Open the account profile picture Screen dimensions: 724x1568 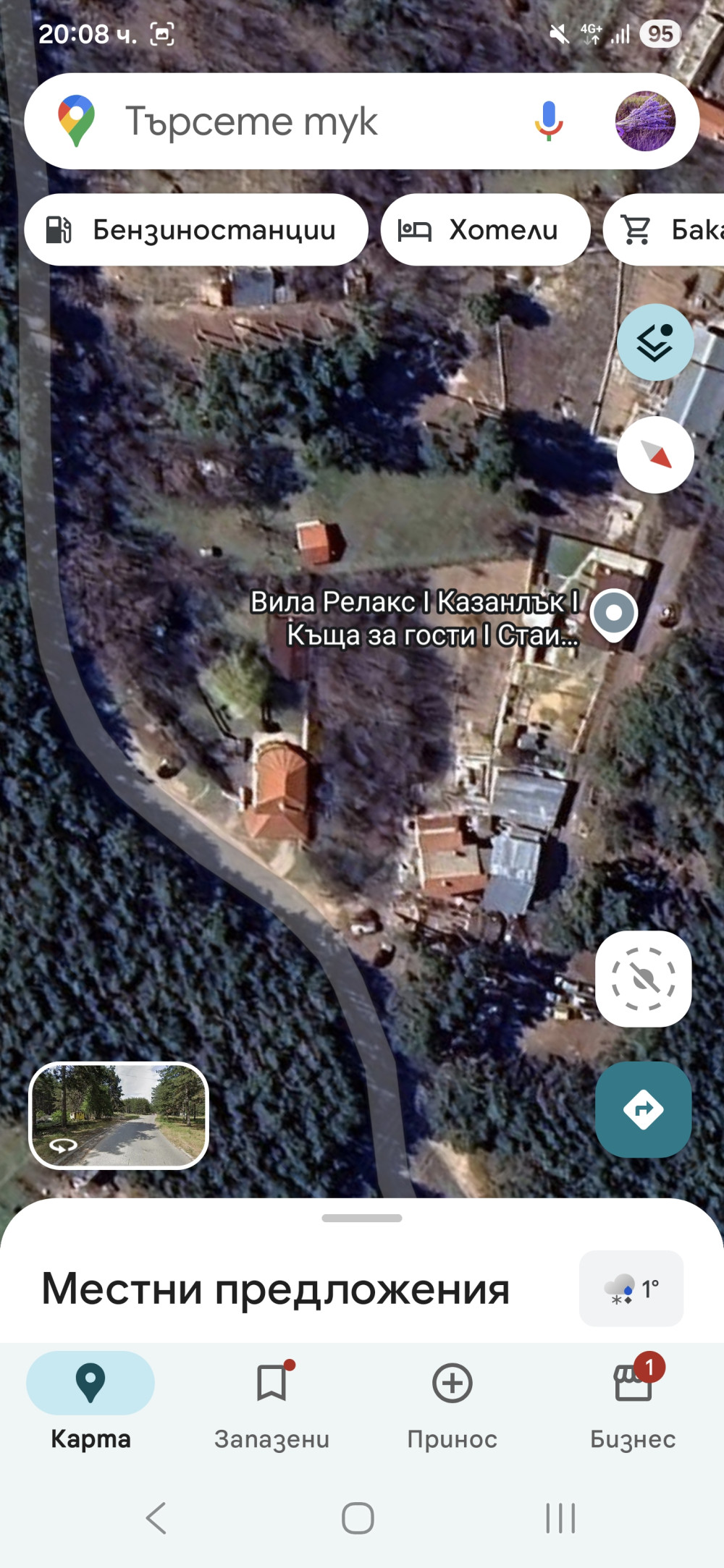[x=645, y=121]
